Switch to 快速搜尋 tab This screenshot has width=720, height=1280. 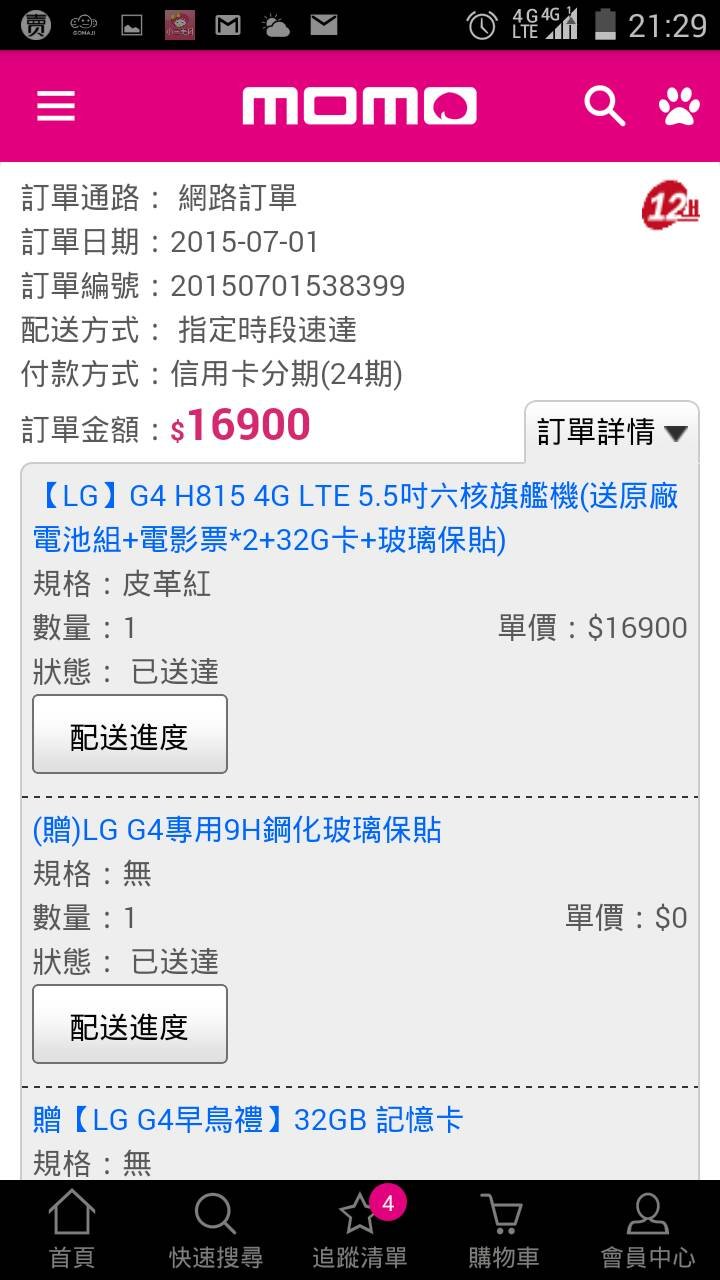215,1230
